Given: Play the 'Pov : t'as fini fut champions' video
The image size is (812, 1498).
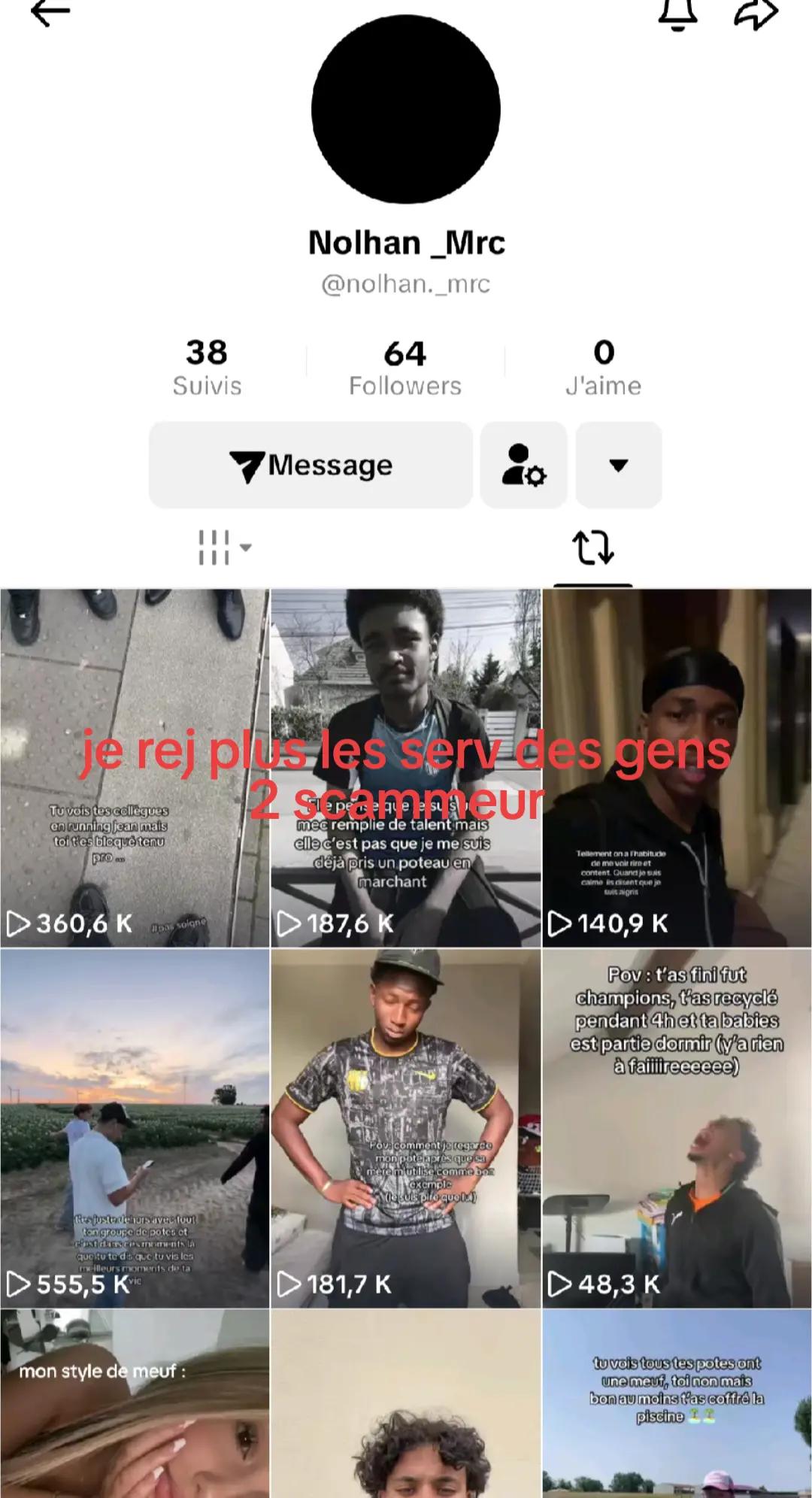Looking at the screenshot, I should click(x=677, y=1128).
